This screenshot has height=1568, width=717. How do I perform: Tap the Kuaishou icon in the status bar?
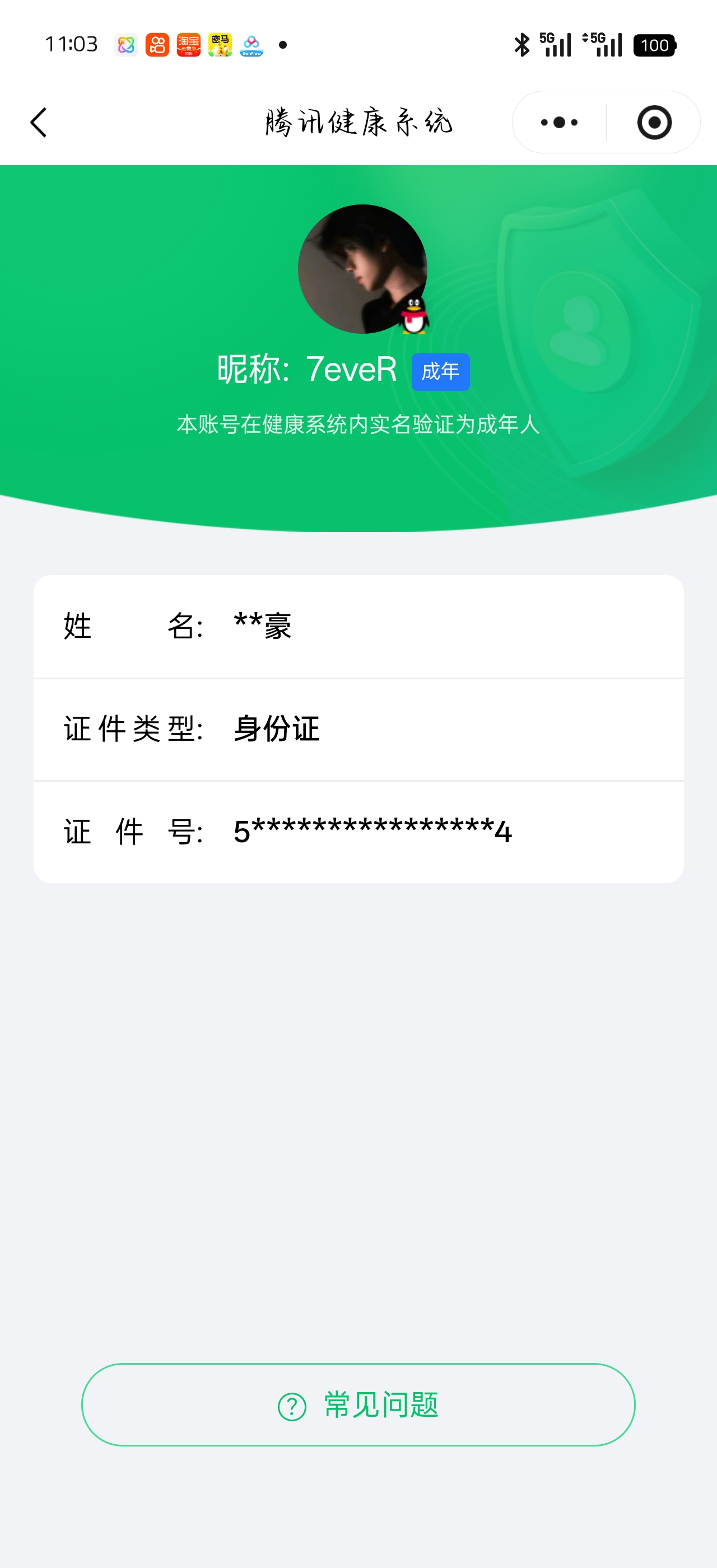[x=157, y=45]
